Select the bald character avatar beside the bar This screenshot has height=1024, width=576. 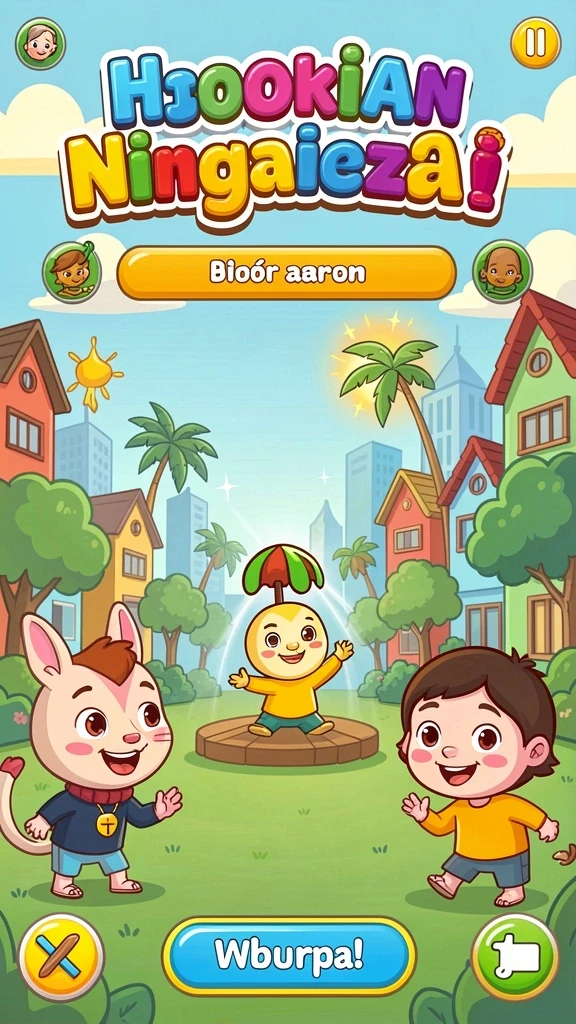502,272
